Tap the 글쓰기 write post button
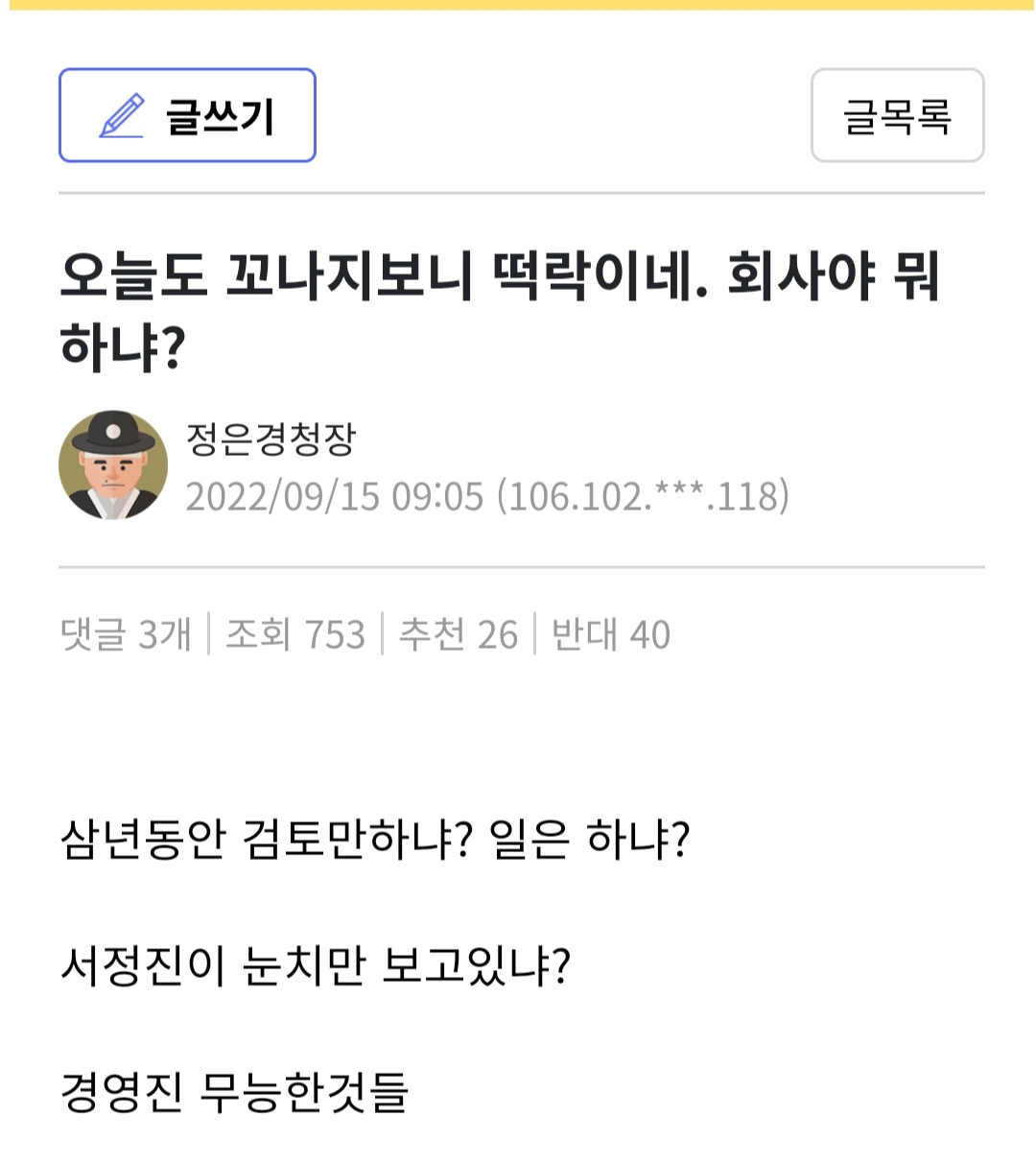The width and height of the screenshot is (1036, 1164). pos(187,115)
